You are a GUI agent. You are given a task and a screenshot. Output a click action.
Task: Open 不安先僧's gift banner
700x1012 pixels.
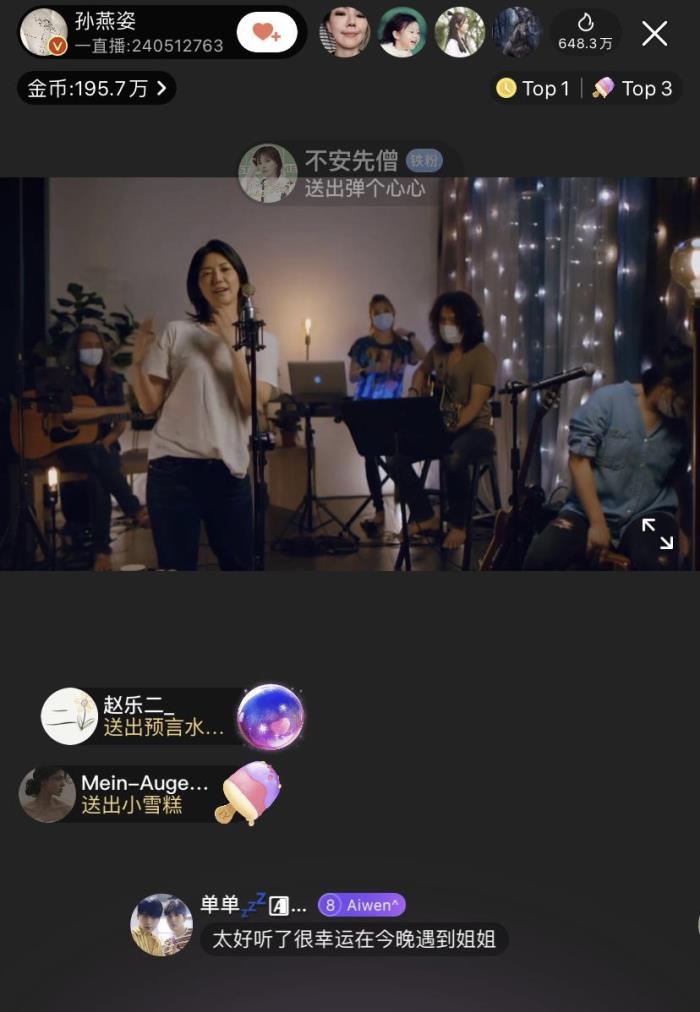point(345,173)
